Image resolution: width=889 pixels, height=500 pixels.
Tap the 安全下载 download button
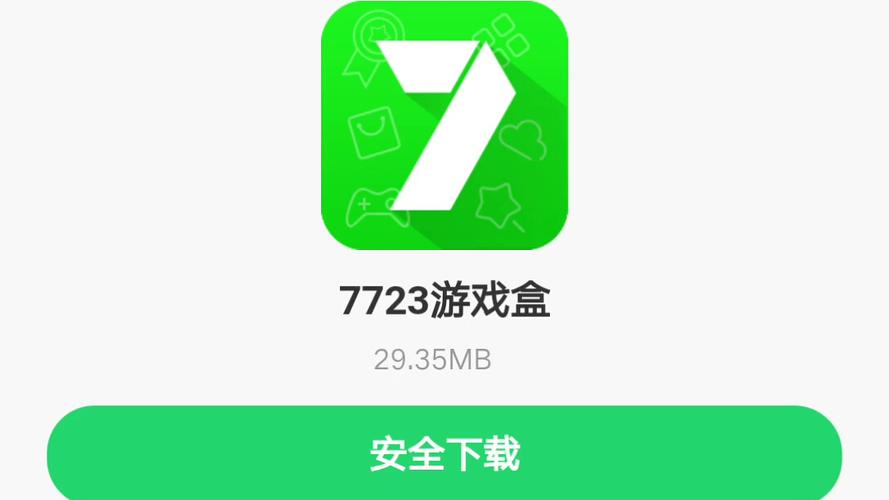444,454
